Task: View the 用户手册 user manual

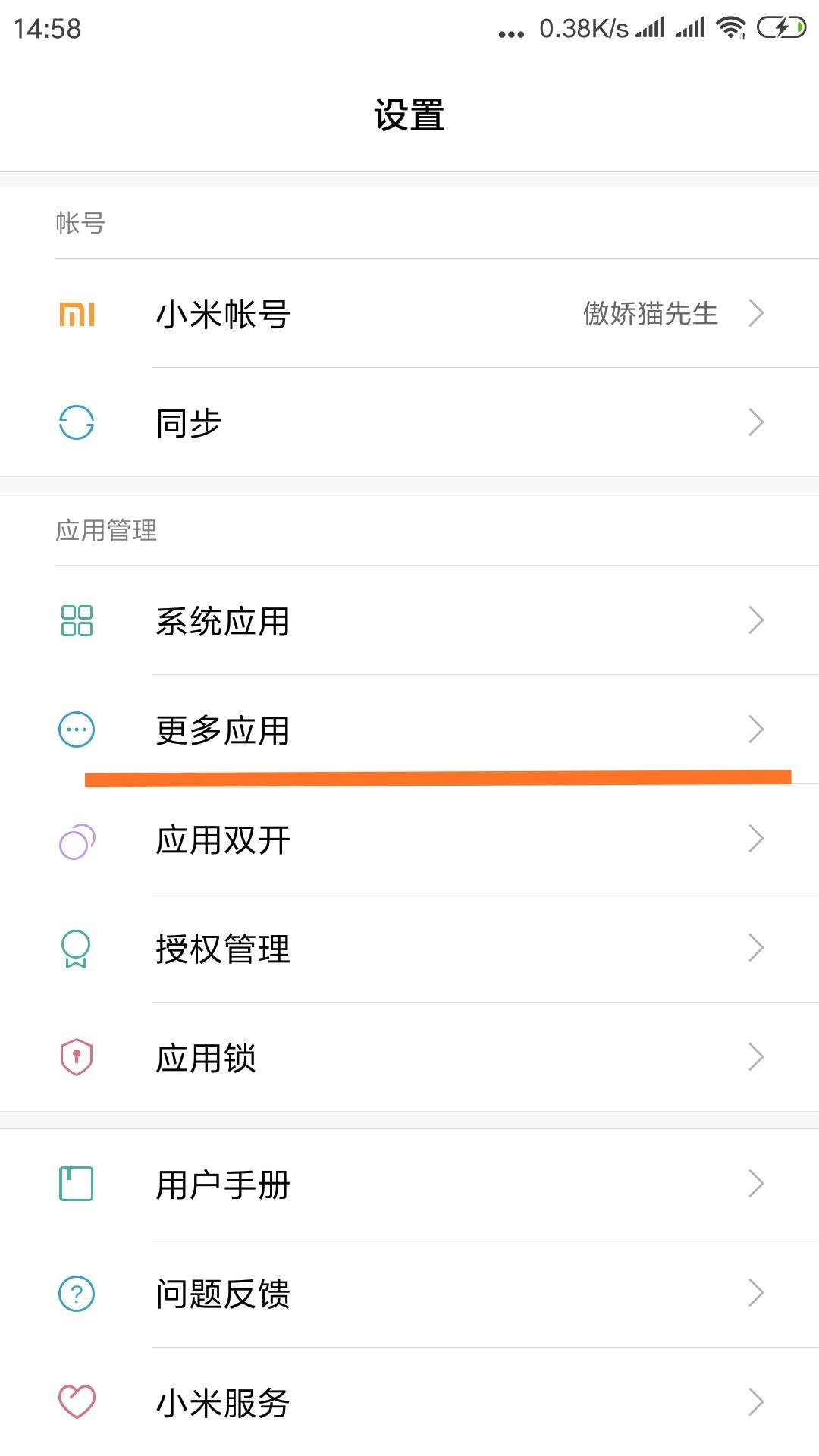Action: pyautogui.click(x=409, y=1184)
